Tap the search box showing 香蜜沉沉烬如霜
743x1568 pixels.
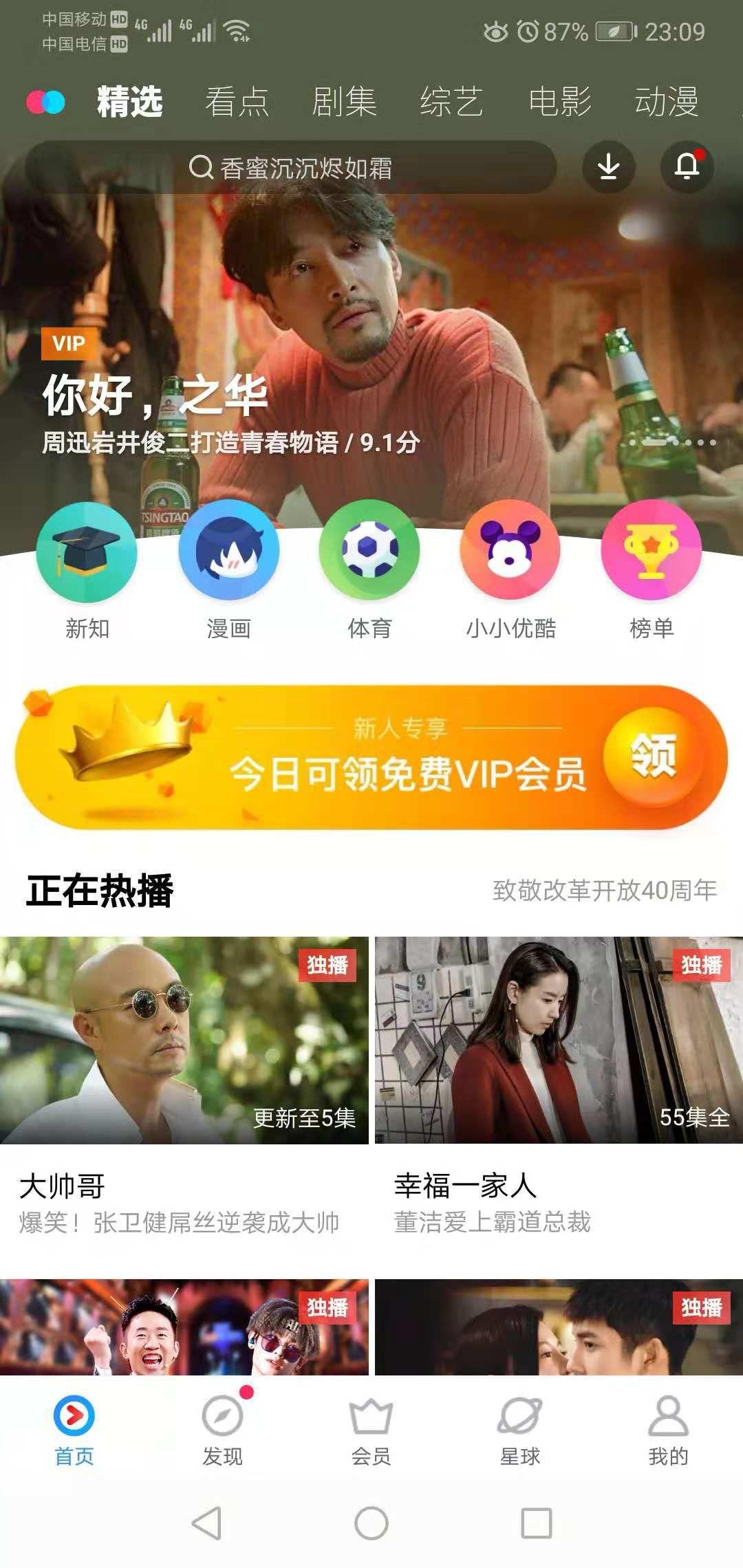pyautogui.click(x=290, y=167)
